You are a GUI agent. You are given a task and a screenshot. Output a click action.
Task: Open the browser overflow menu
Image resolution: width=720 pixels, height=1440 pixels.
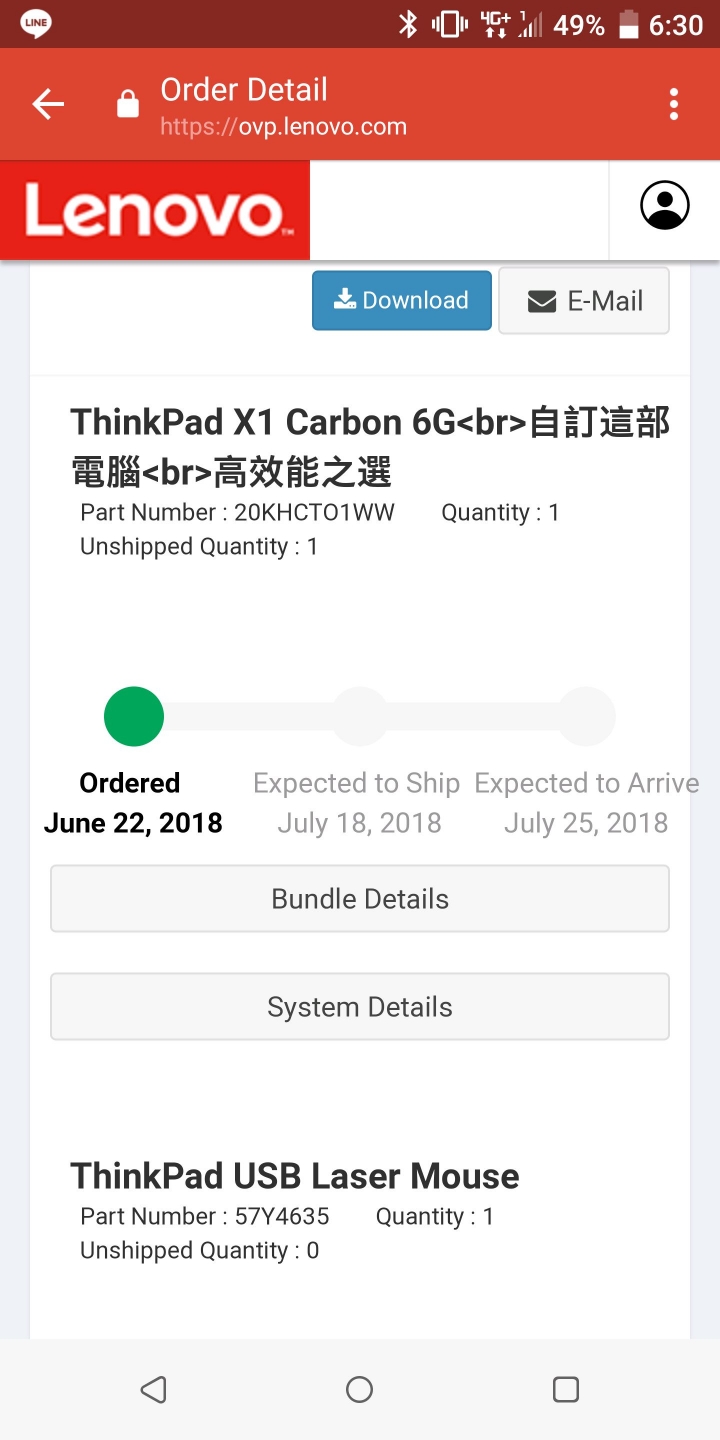click(674, 104)
